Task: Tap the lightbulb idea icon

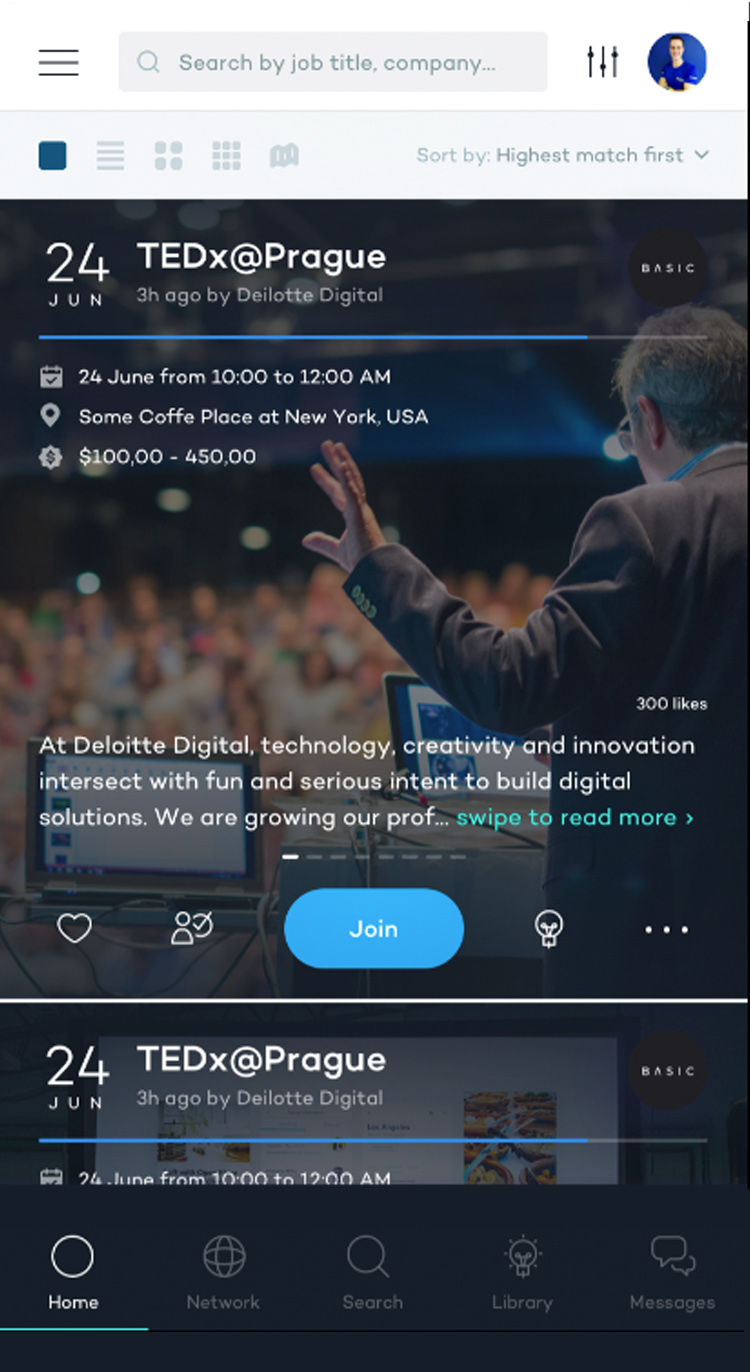Action: [x=548, y=929]
